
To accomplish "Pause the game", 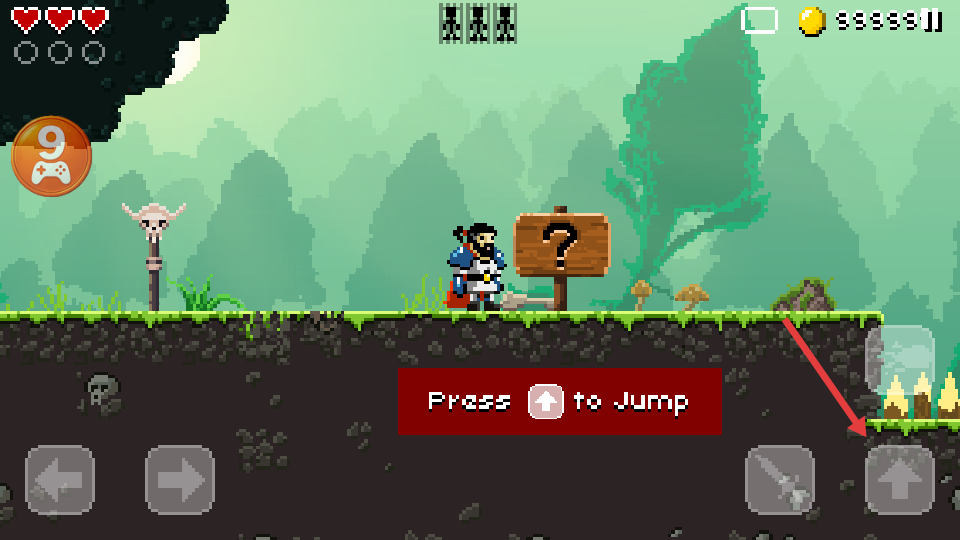I will point(932,20).
